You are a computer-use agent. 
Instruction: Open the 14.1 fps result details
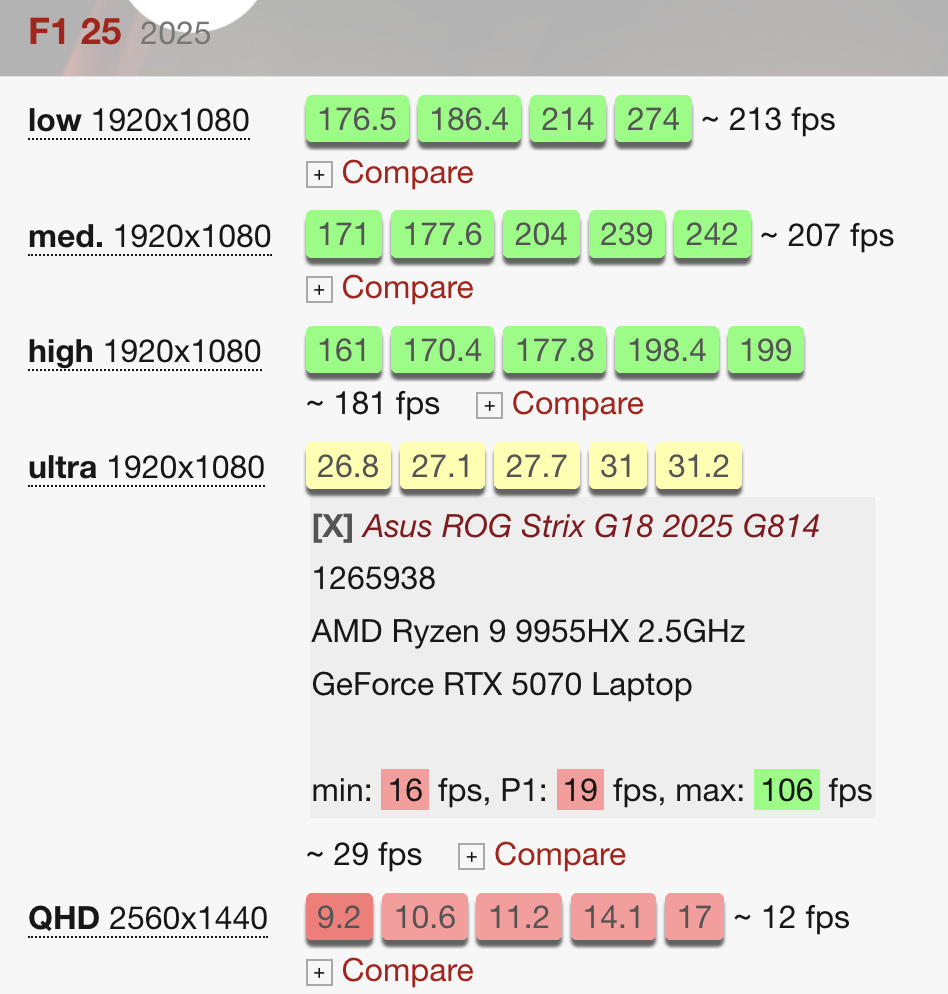coord(613,917)
